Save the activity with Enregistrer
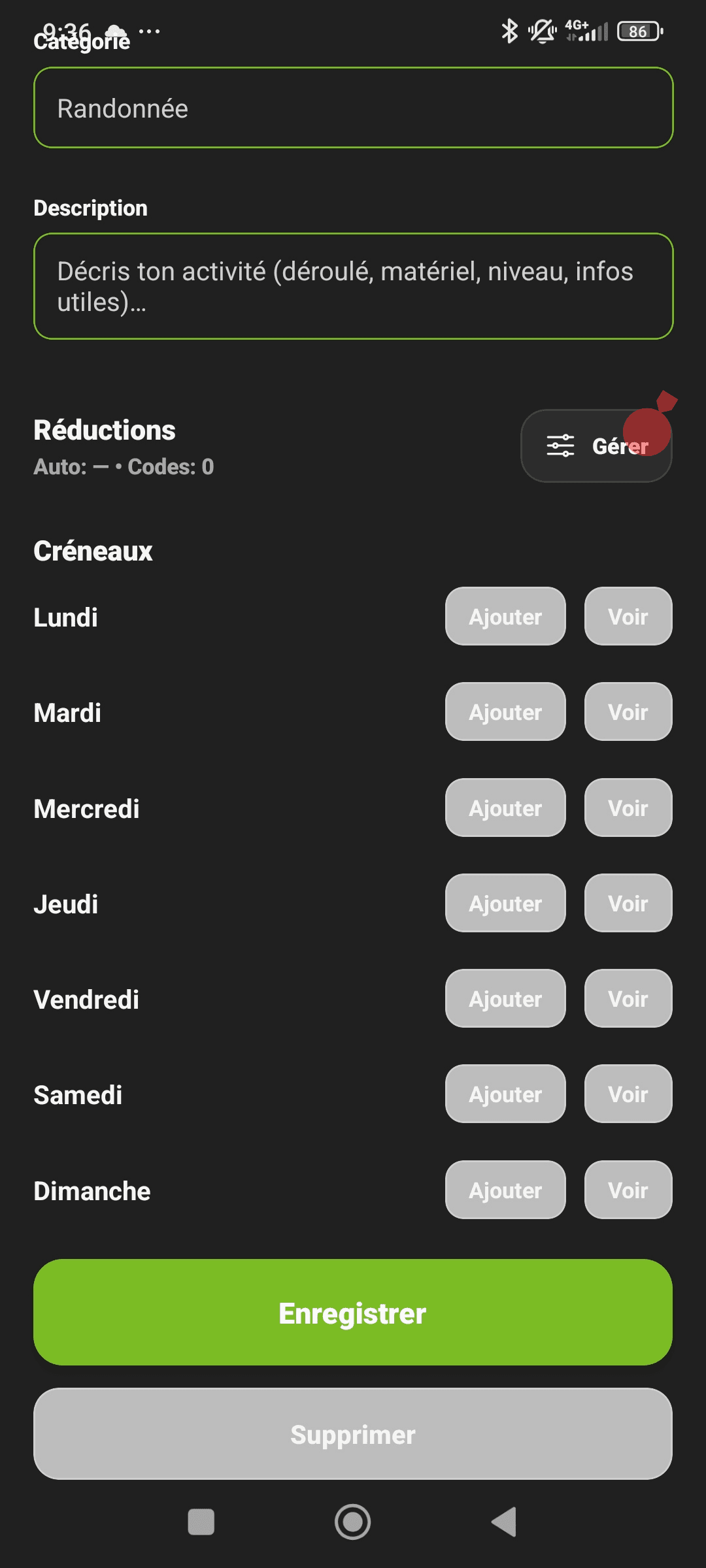Viewport: 706px width, 1568px height. coord(353,1313)
